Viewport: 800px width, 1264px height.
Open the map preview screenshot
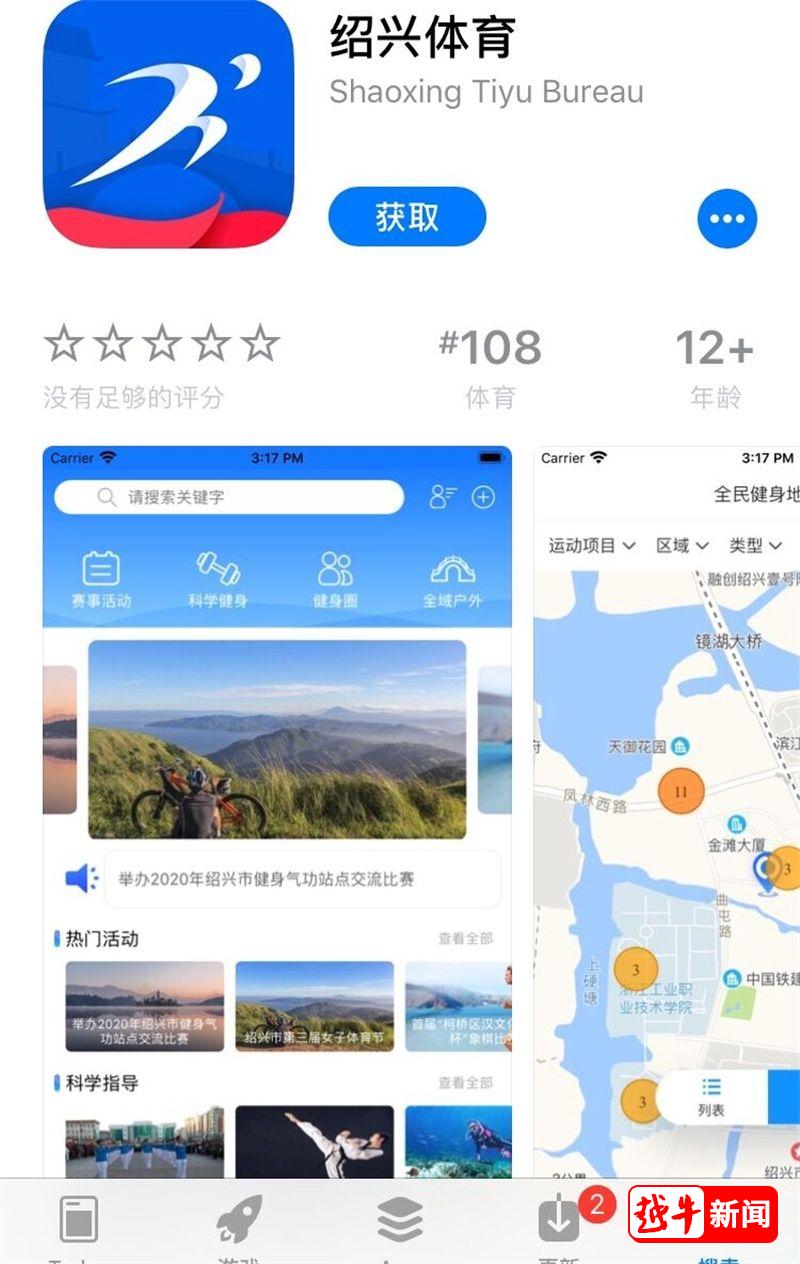click(667, 810)
